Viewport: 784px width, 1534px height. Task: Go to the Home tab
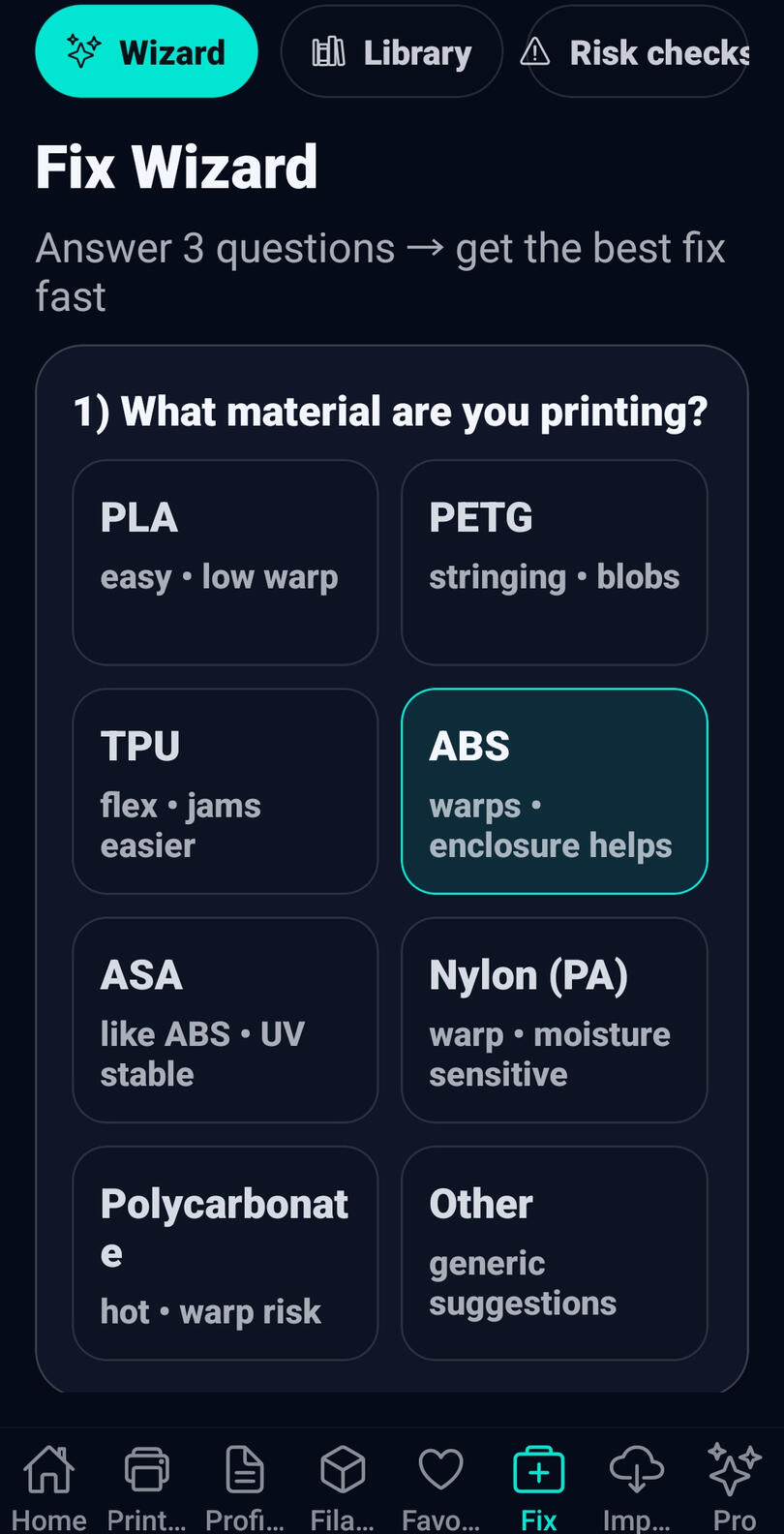point(49,1486)
